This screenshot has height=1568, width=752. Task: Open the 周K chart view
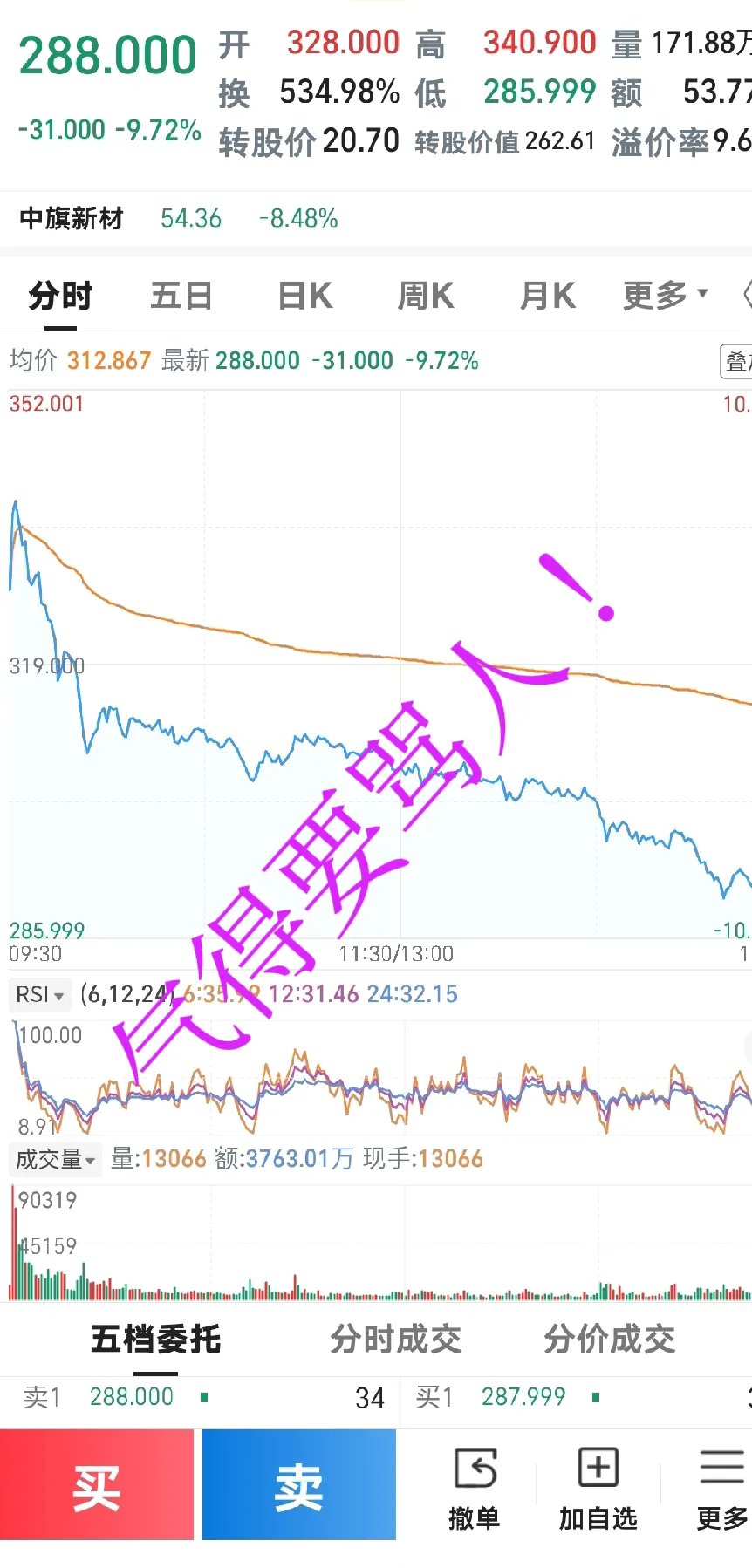[x=426, y=296]
